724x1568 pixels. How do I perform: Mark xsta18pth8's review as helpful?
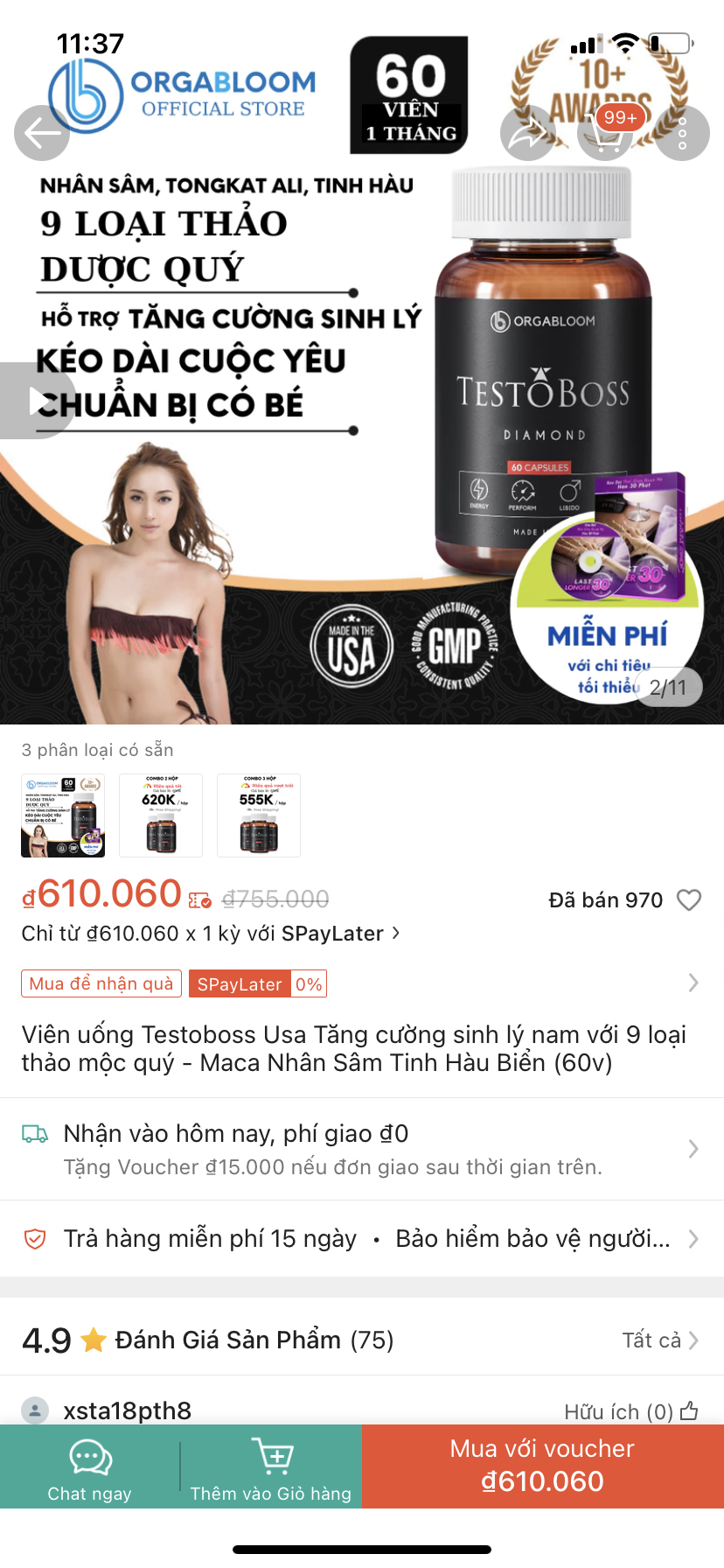[x=688, y=1411]
